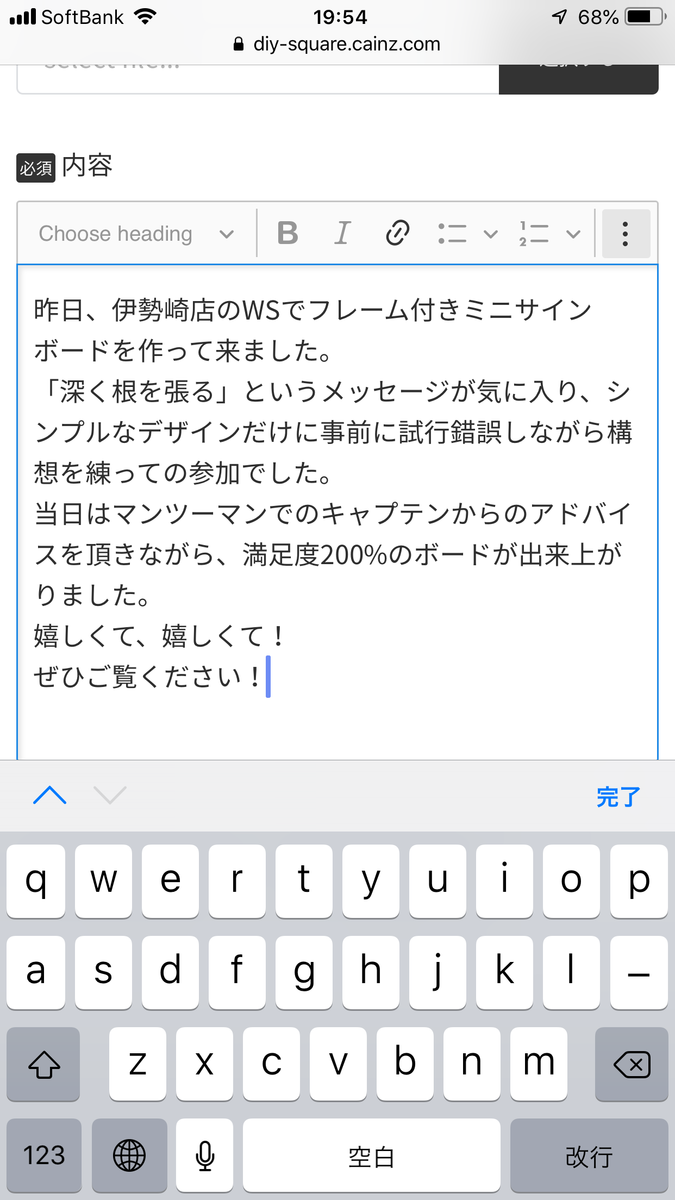
Task: Open the editor's more options menu
Action: pyautogui.click(x=625, y=234)
